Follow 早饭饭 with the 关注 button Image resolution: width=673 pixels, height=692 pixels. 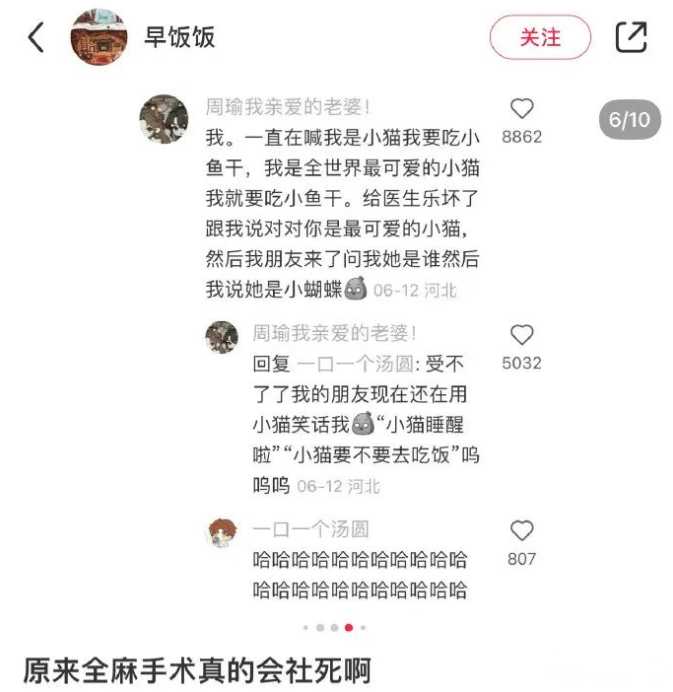tap(540, 38)
